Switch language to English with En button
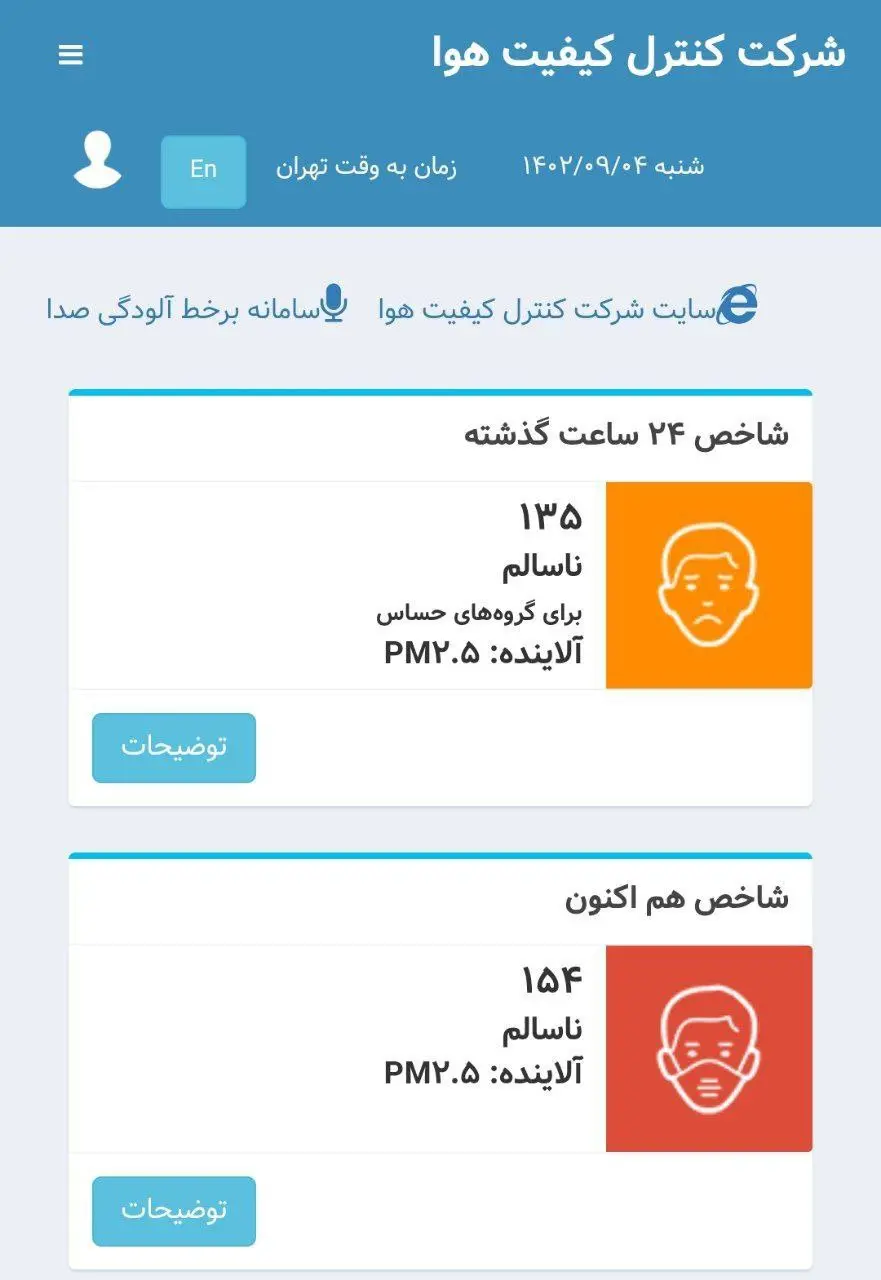881x1280 pixels. (x=203, y=170)
